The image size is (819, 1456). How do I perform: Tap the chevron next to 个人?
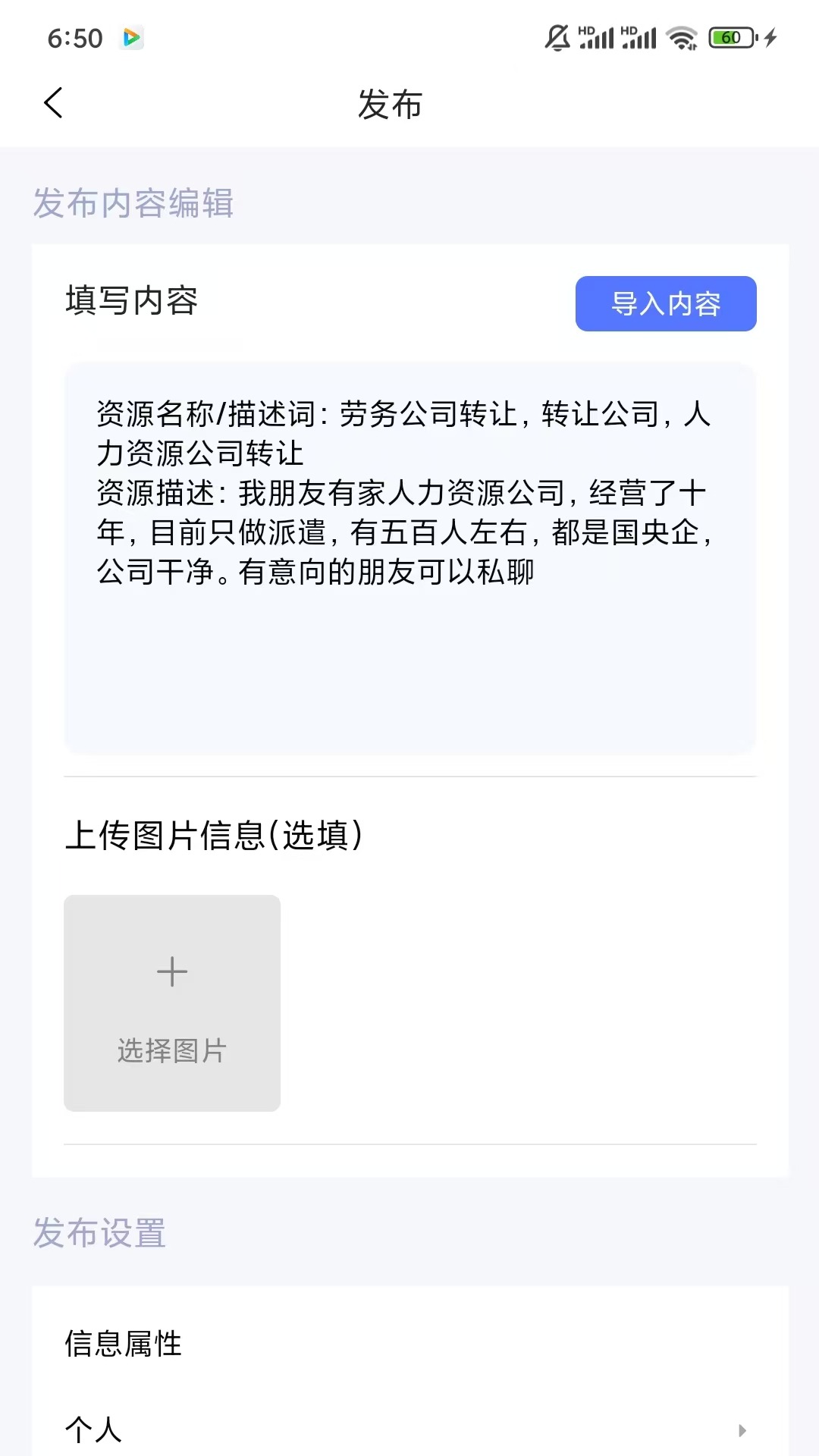739,1429
